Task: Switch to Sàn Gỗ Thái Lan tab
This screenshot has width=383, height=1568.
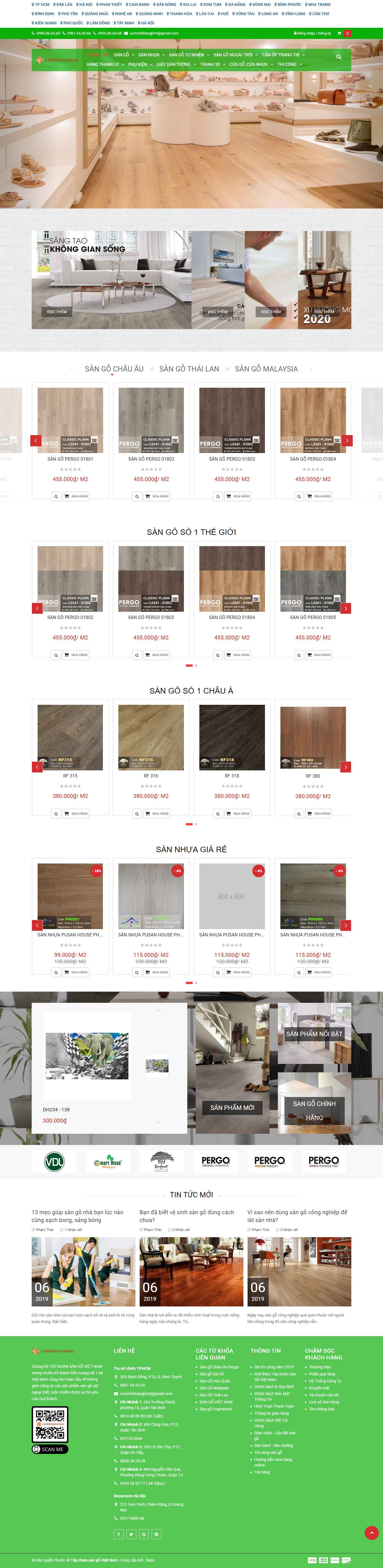Action: pyautogui.click(x=189, y=369)
